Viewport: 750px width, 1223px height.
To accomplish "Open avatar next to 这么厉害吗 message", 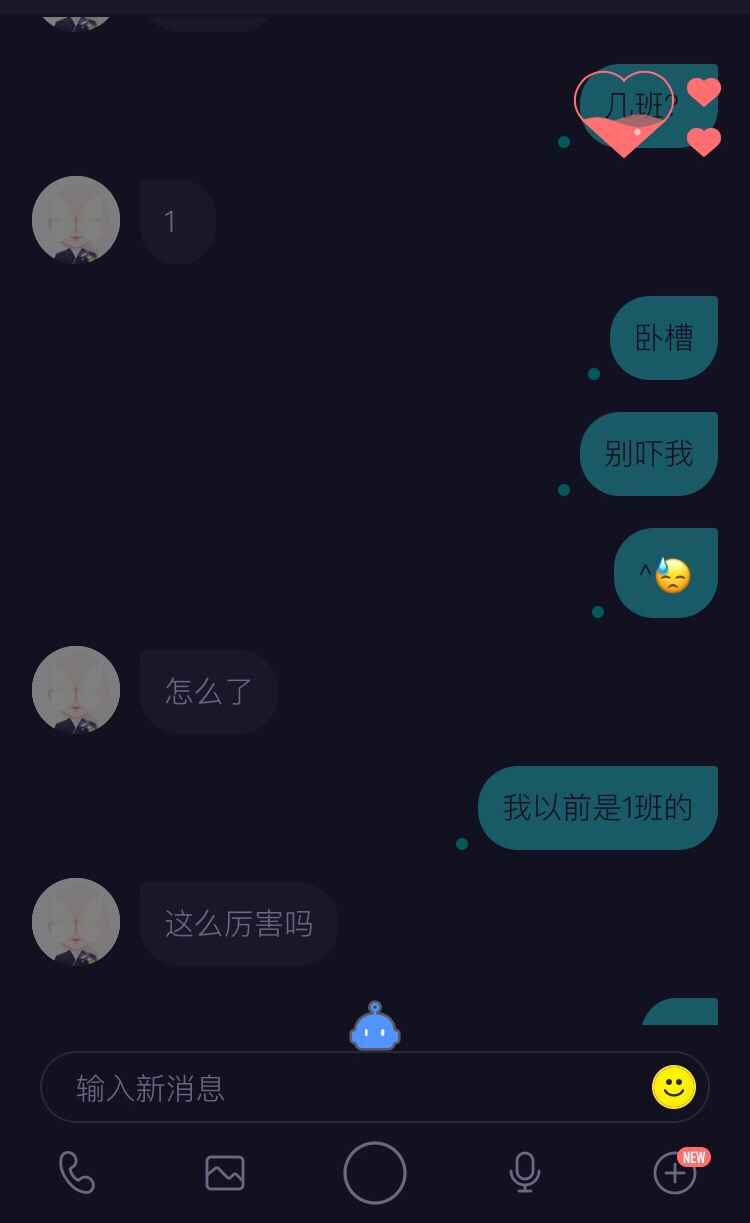I will point(76,922).
